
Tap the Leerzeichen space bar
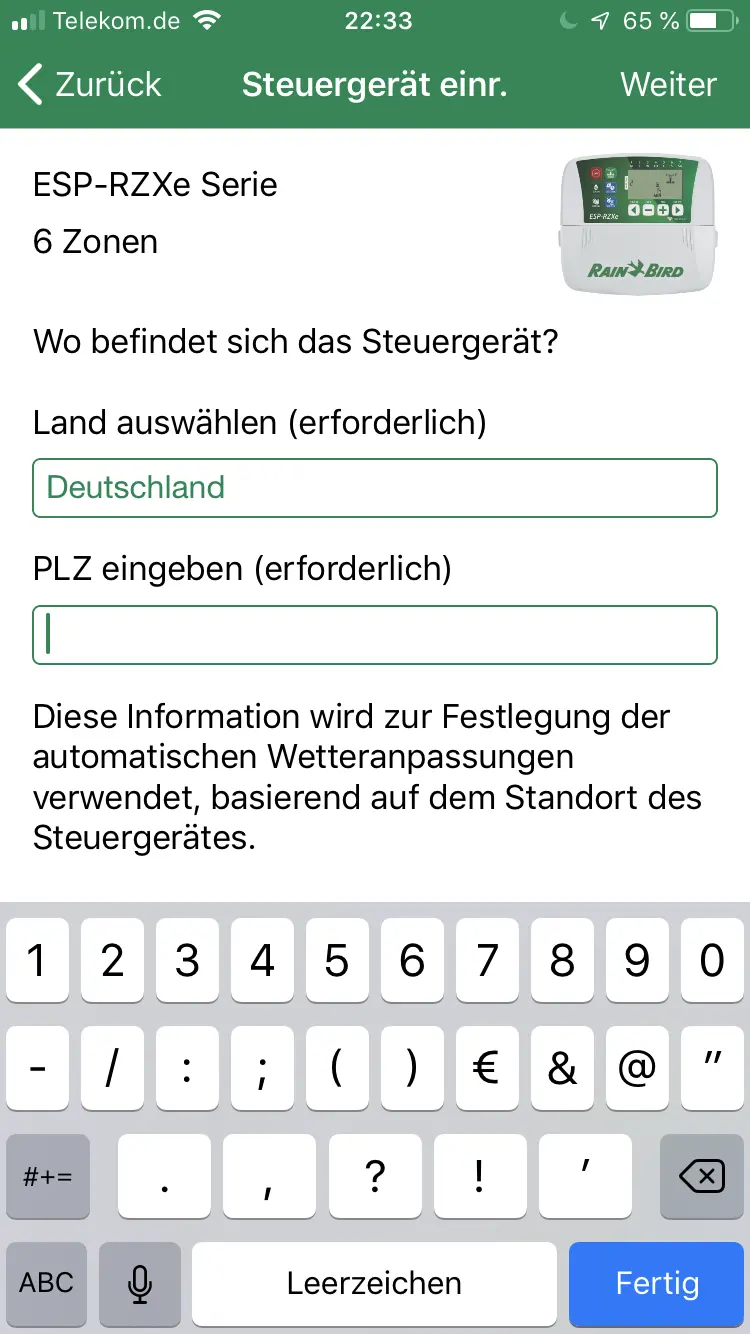click(374, 1283)
